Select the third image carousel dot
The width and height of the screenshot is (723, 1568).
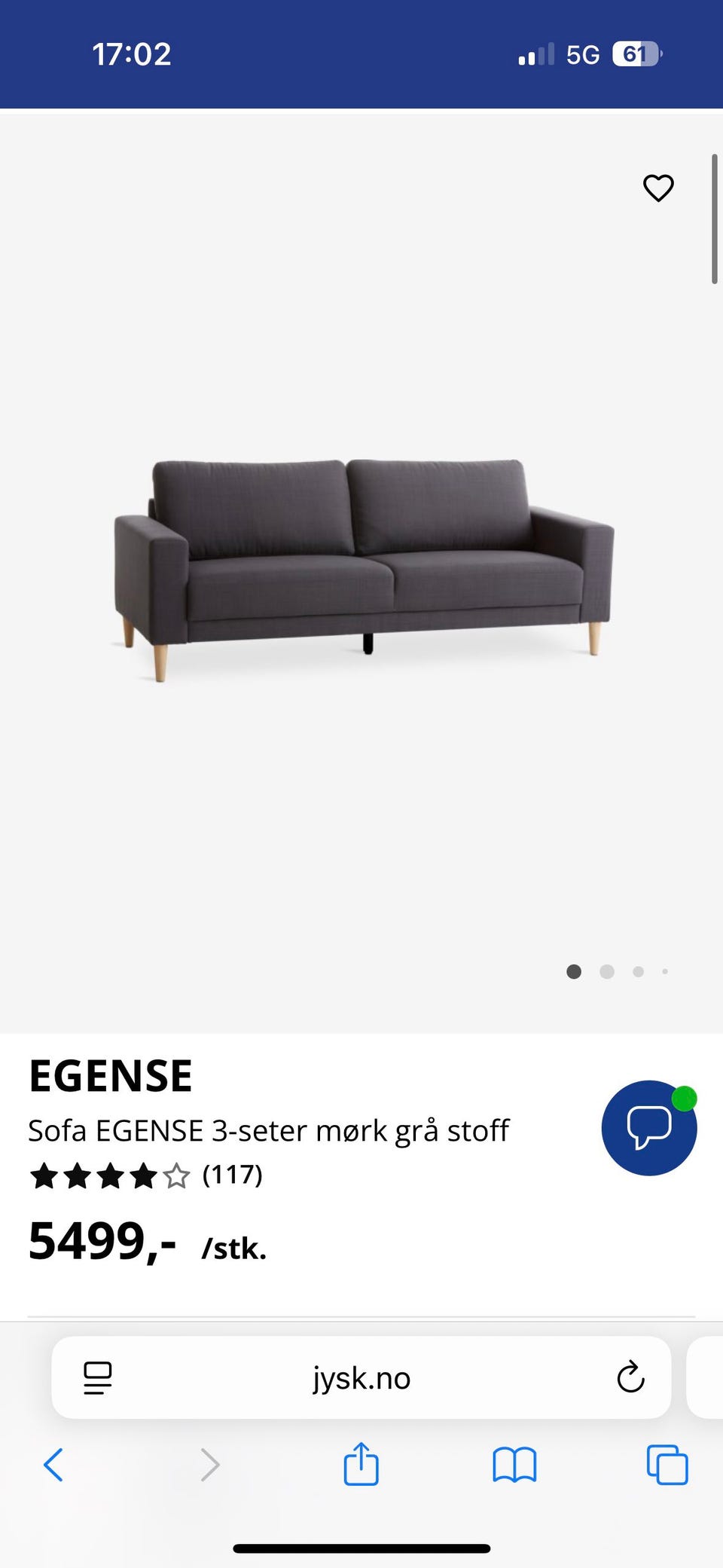pos(638,972)
